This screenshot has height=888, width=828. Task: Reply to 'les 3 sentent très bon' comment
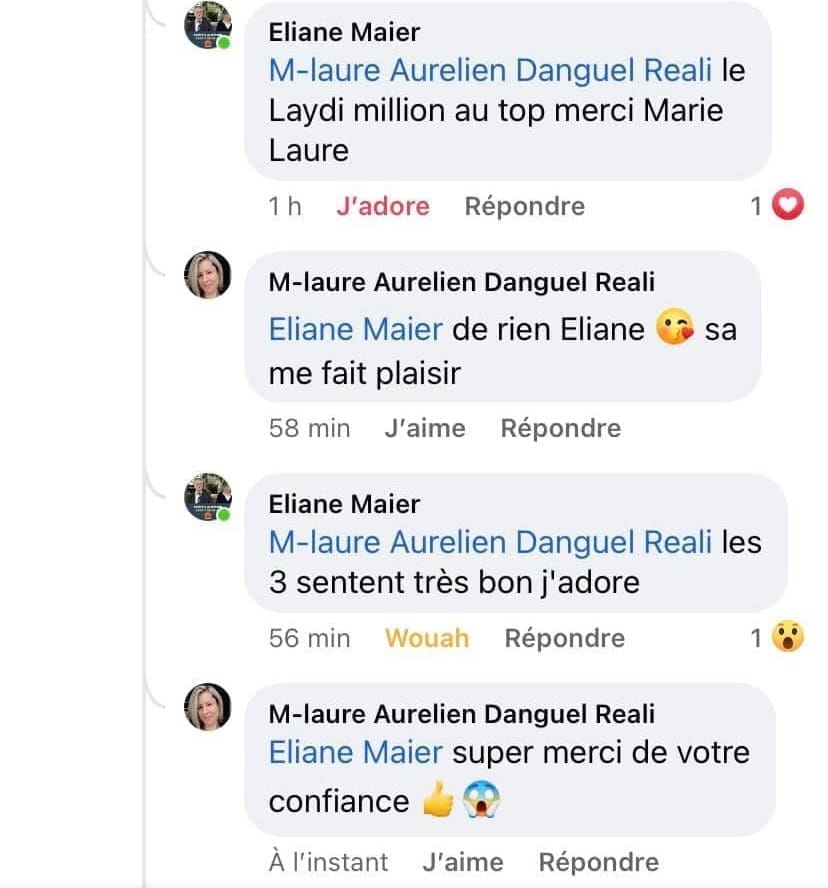click(x=564, y=639)
